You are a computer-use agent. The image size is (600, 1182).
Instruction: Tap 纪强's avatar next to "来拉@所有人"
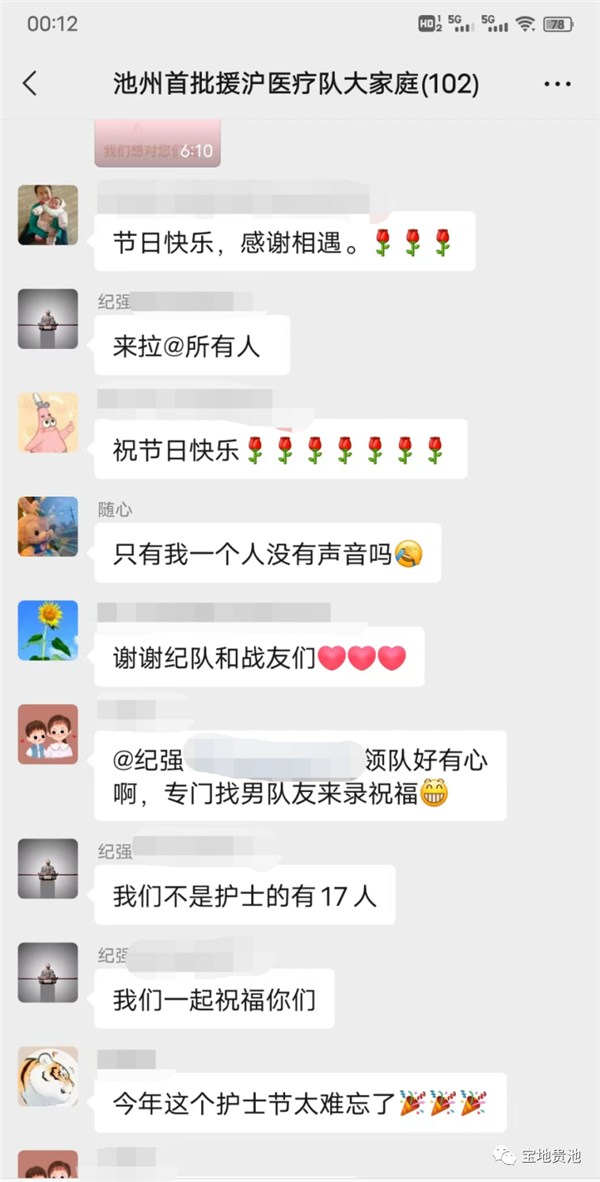(48, 319)
